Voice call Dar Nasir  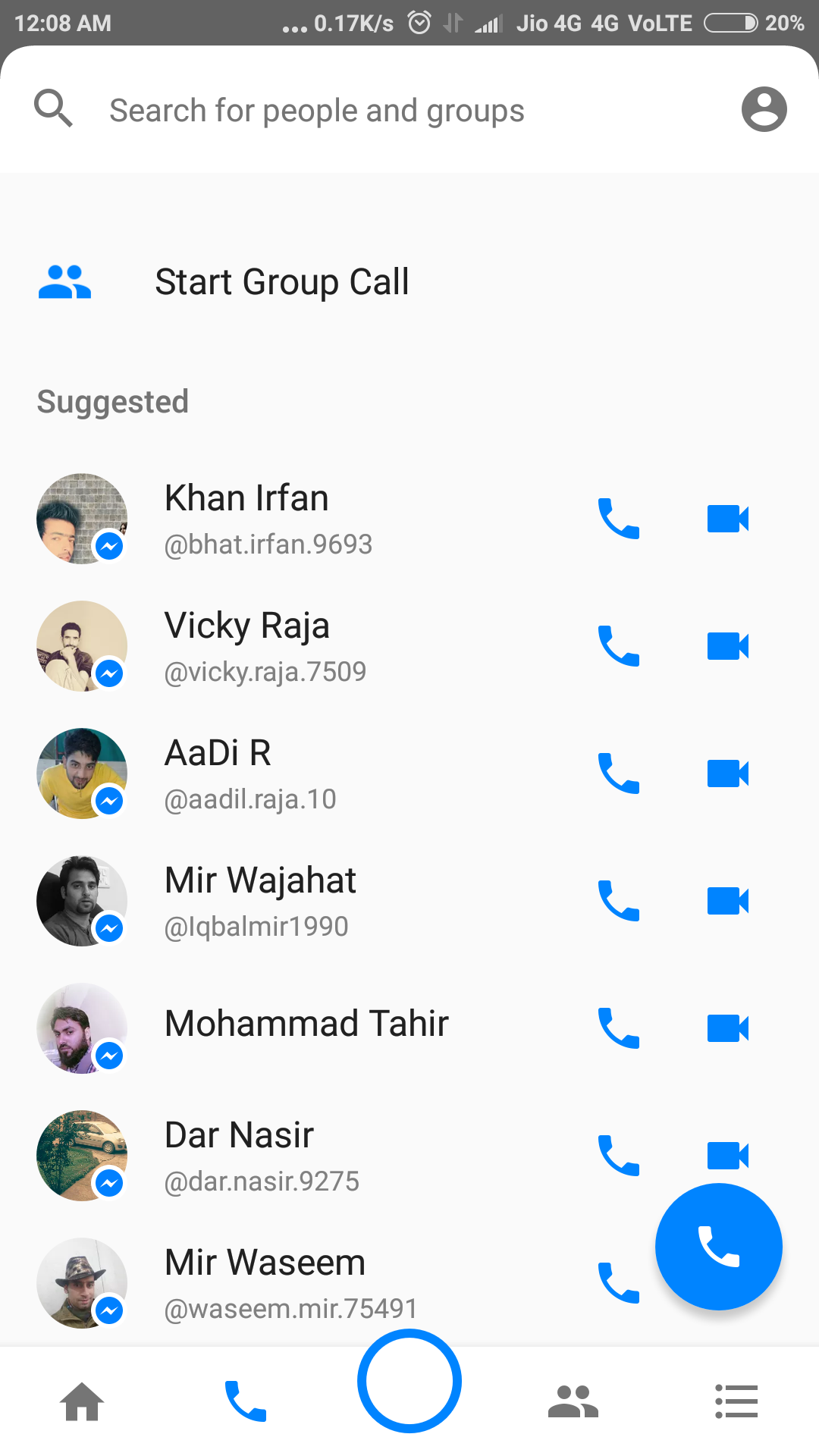(619, 1156)
